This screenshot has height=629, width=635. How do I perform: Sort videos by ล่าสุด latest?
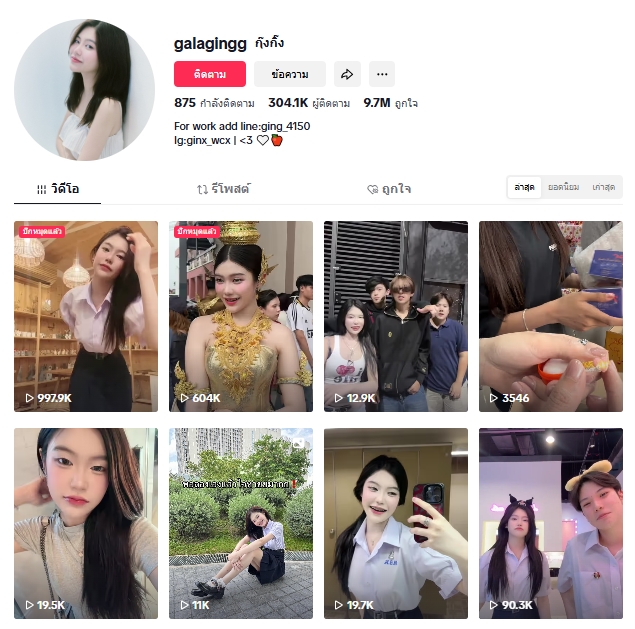524,187
